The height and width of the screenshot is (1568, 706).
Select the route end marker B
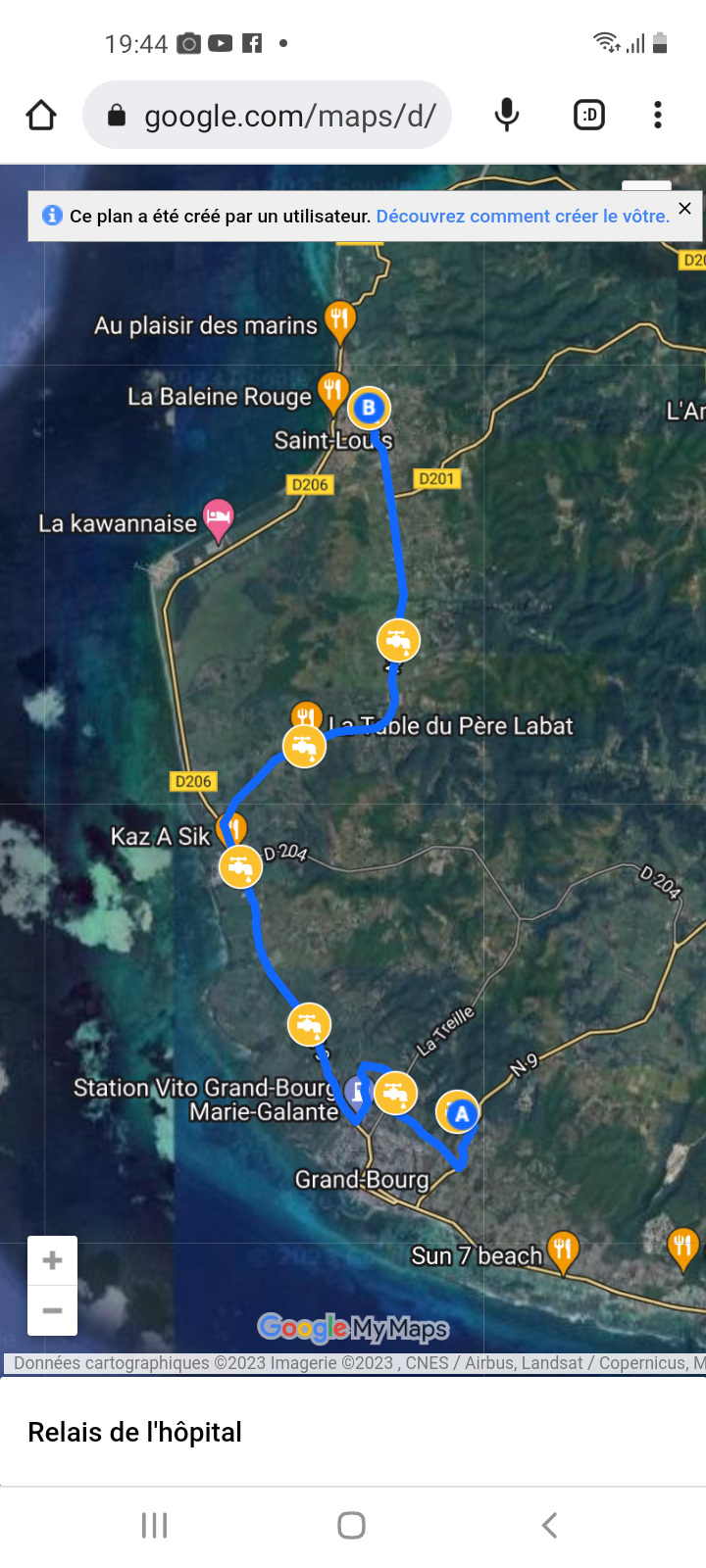369,408
